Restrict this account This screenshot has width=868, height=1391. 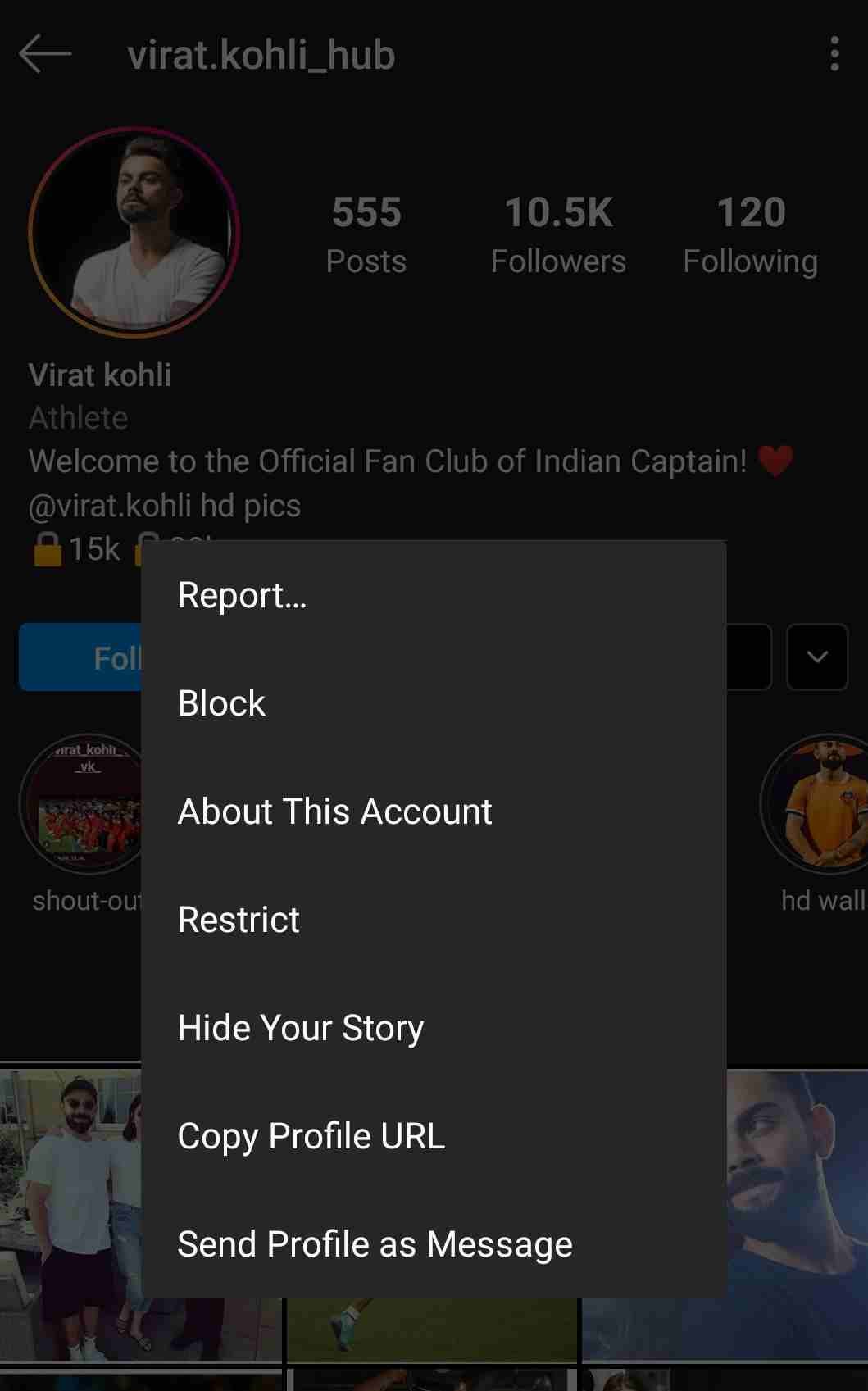434,920
